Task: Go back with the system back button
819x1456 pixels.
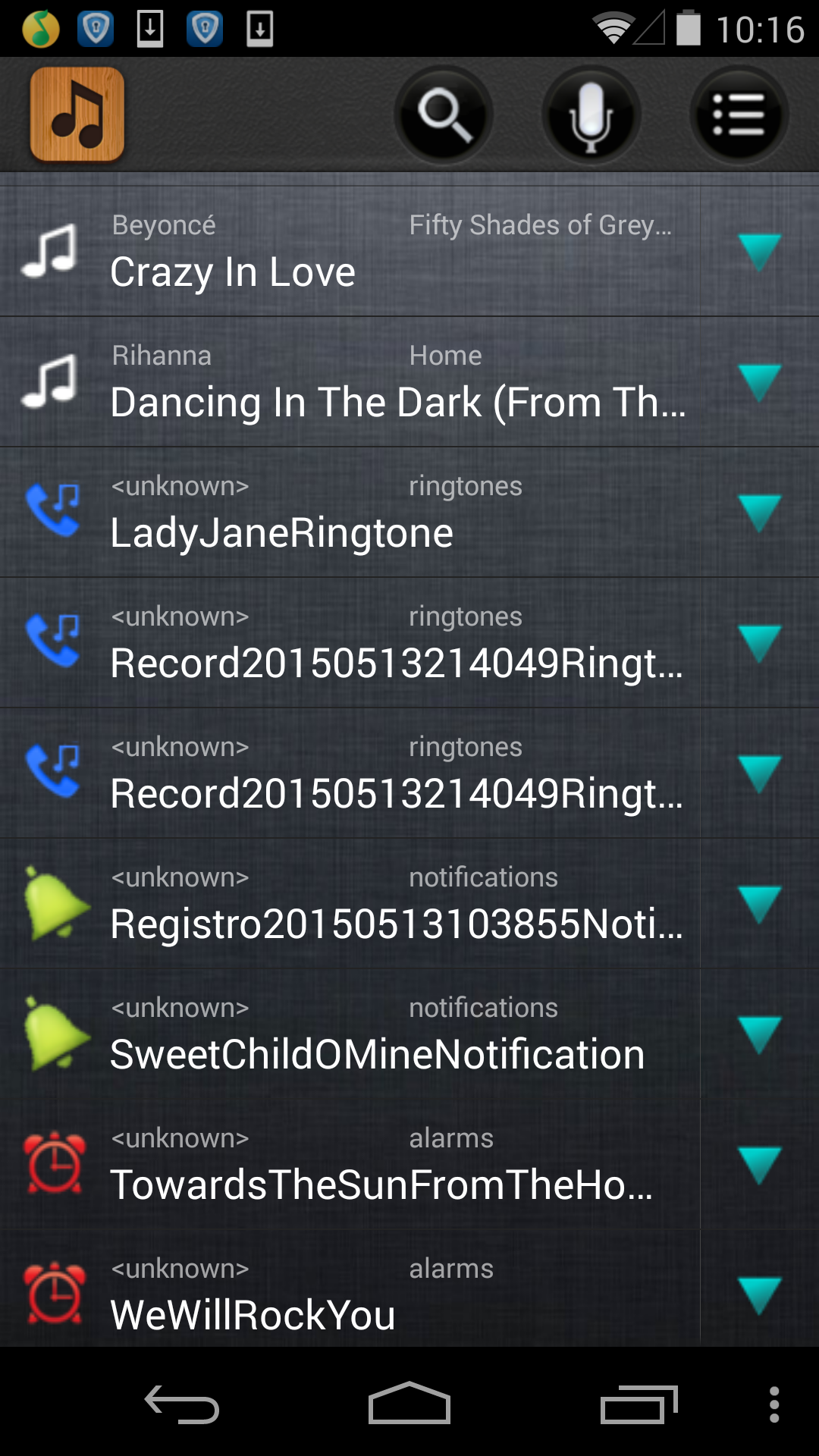Action: click(x=182, y=1404)
